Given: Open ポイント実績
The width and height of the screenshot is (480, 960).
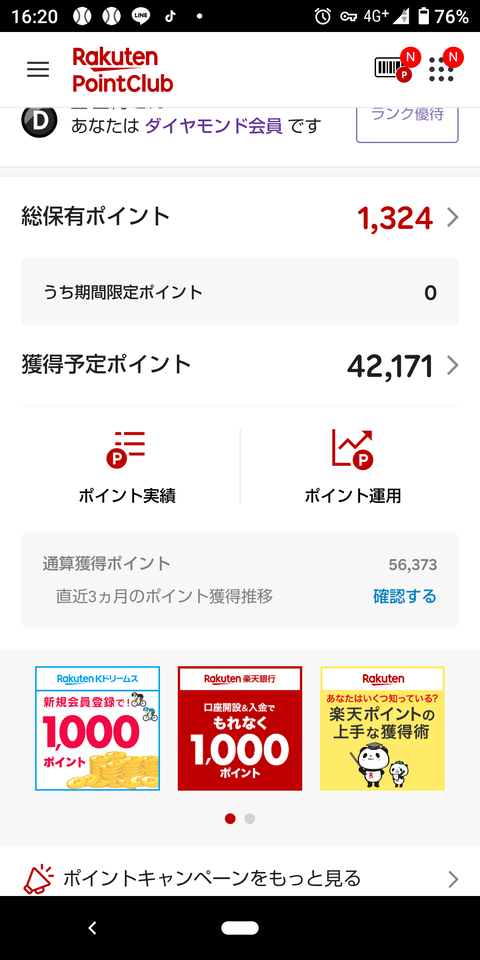Looking at the screenshot, I should [127, 465].
